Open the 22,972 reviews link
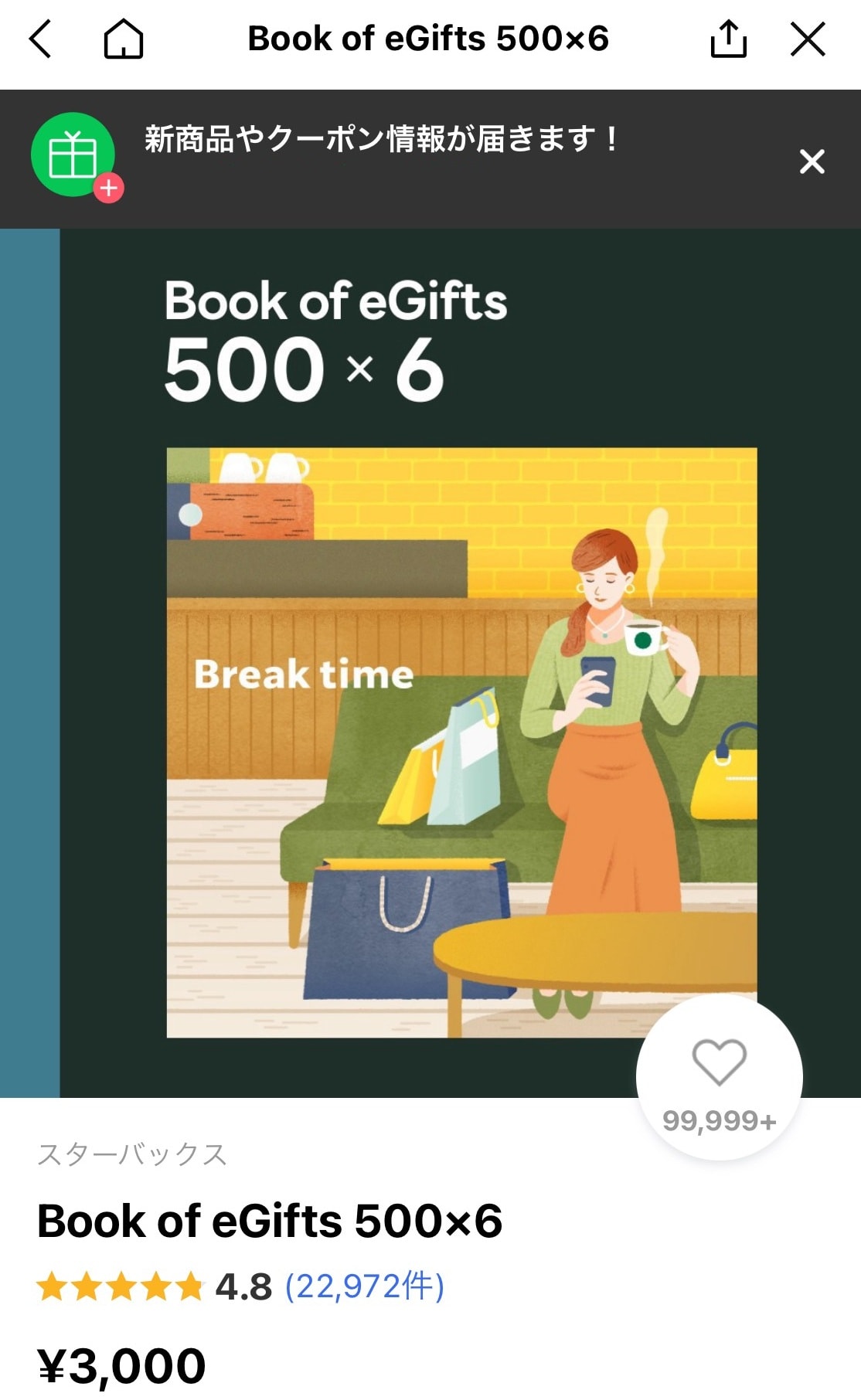This screenshot has height=1400, width=861. tap(365, 1286)
